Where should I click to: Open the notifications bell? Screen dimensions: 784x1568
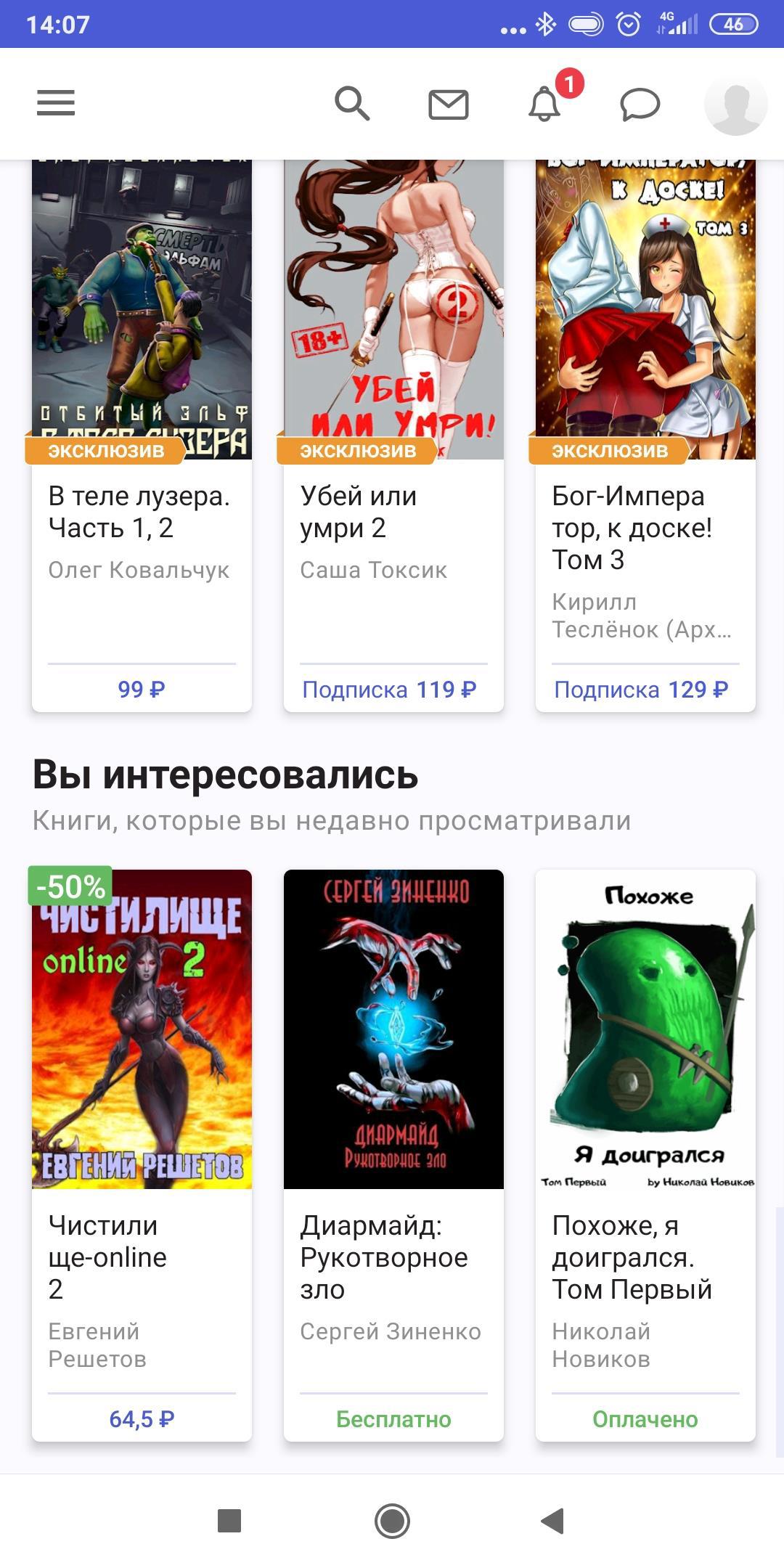click(x=544, y=105)
